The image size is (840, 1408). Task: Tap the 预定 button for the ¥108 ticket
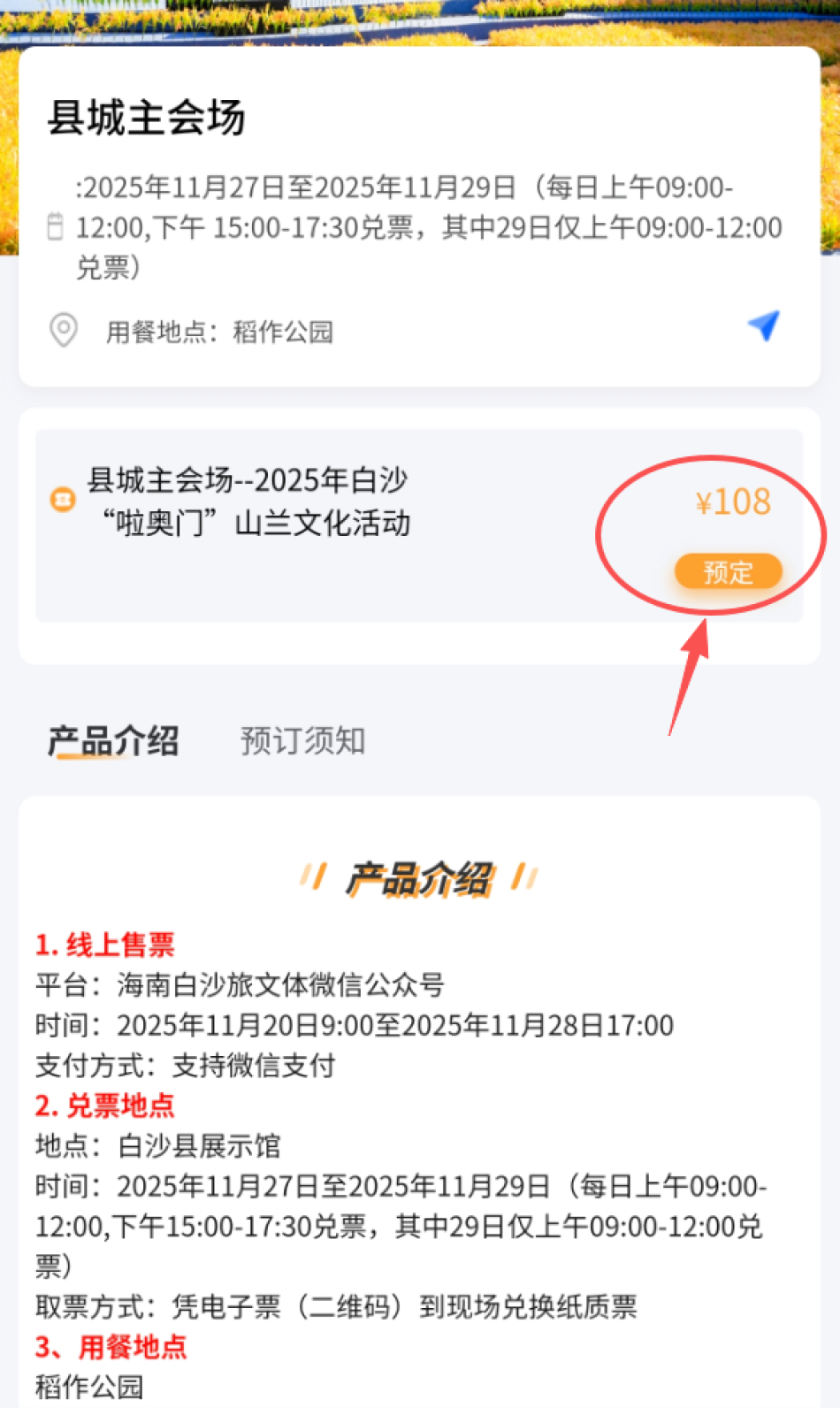tap(728, 572)
